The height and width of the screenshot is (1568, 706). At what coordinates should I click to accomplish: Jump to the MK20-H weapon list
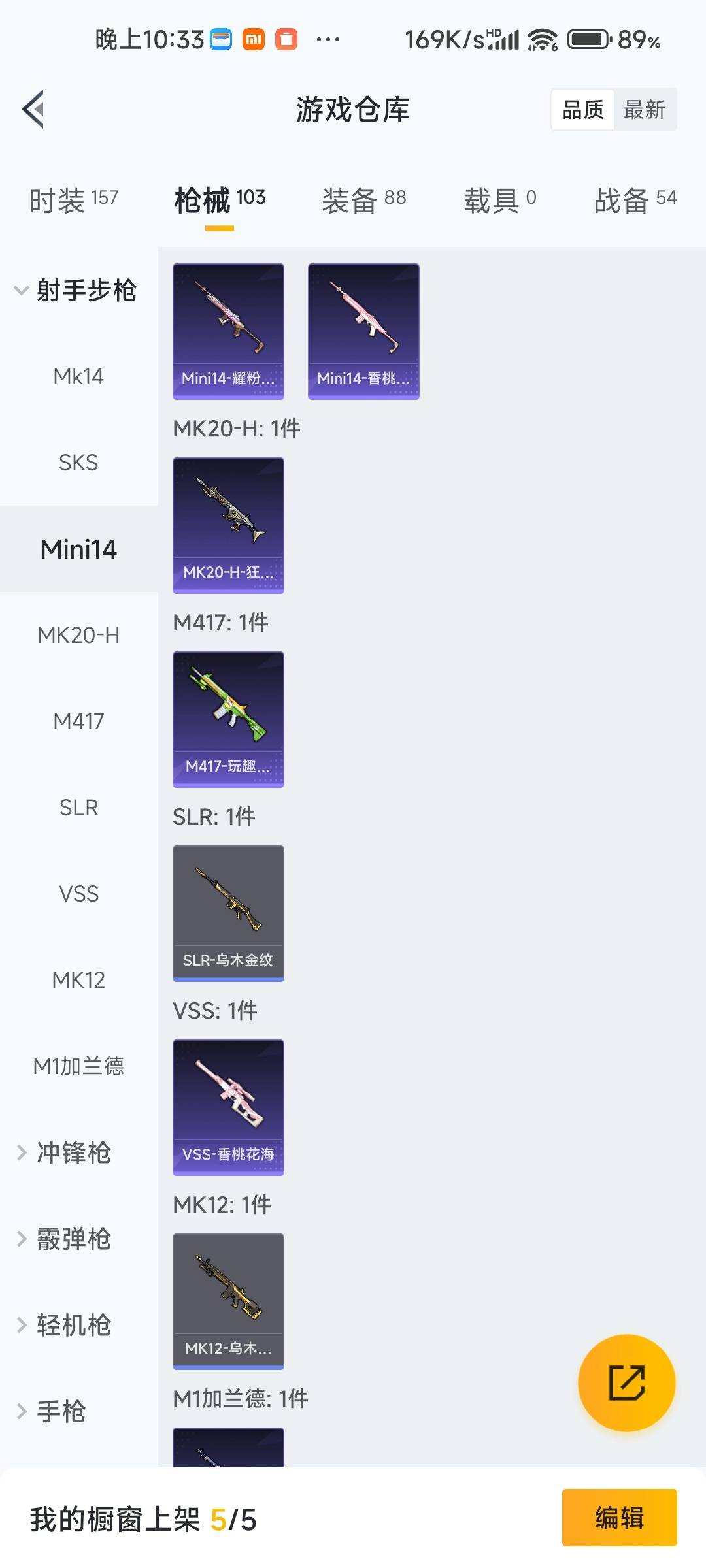tap(78, 635)
